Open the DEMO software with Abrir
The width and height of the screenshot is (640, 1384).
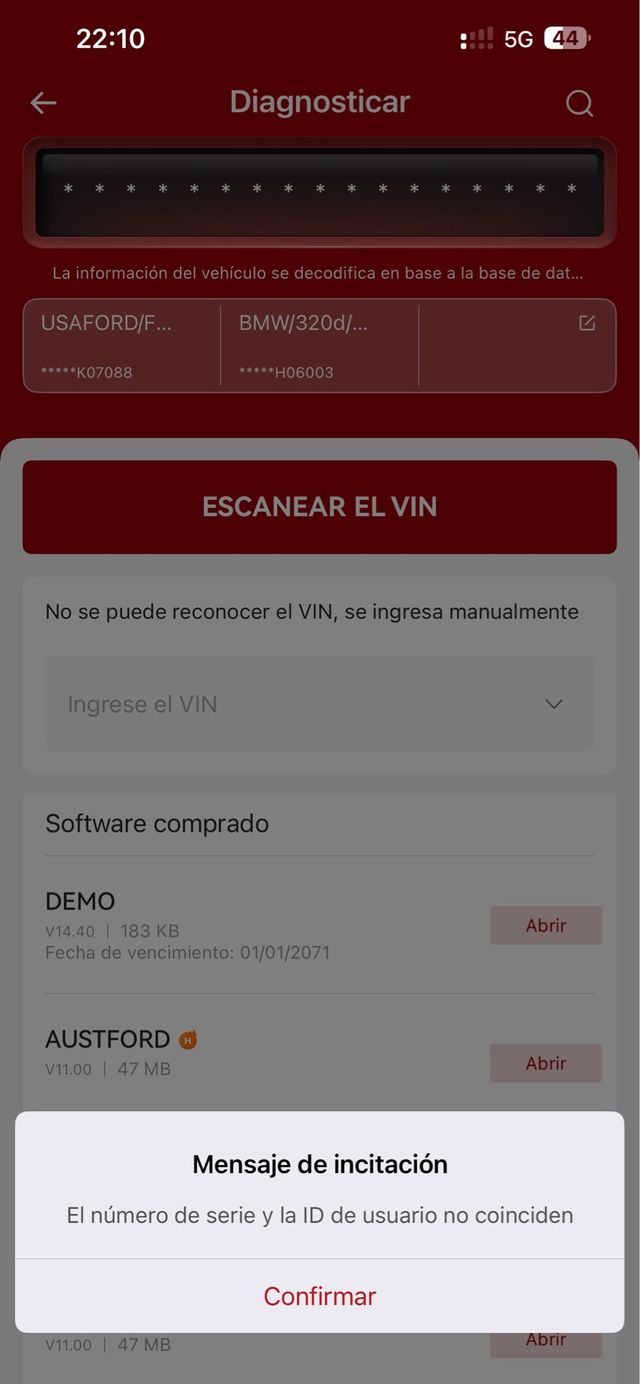click(545, 925)
